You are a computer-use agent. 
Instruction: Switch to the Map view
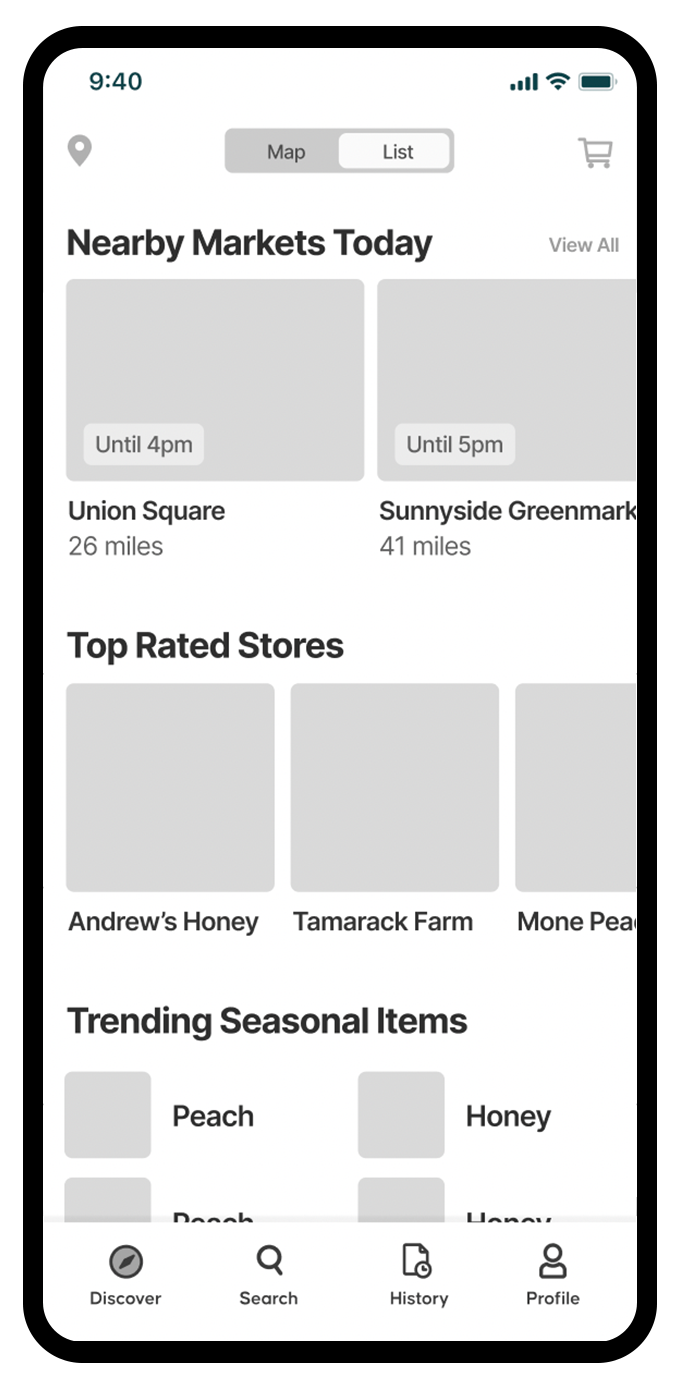pos(285,152)
